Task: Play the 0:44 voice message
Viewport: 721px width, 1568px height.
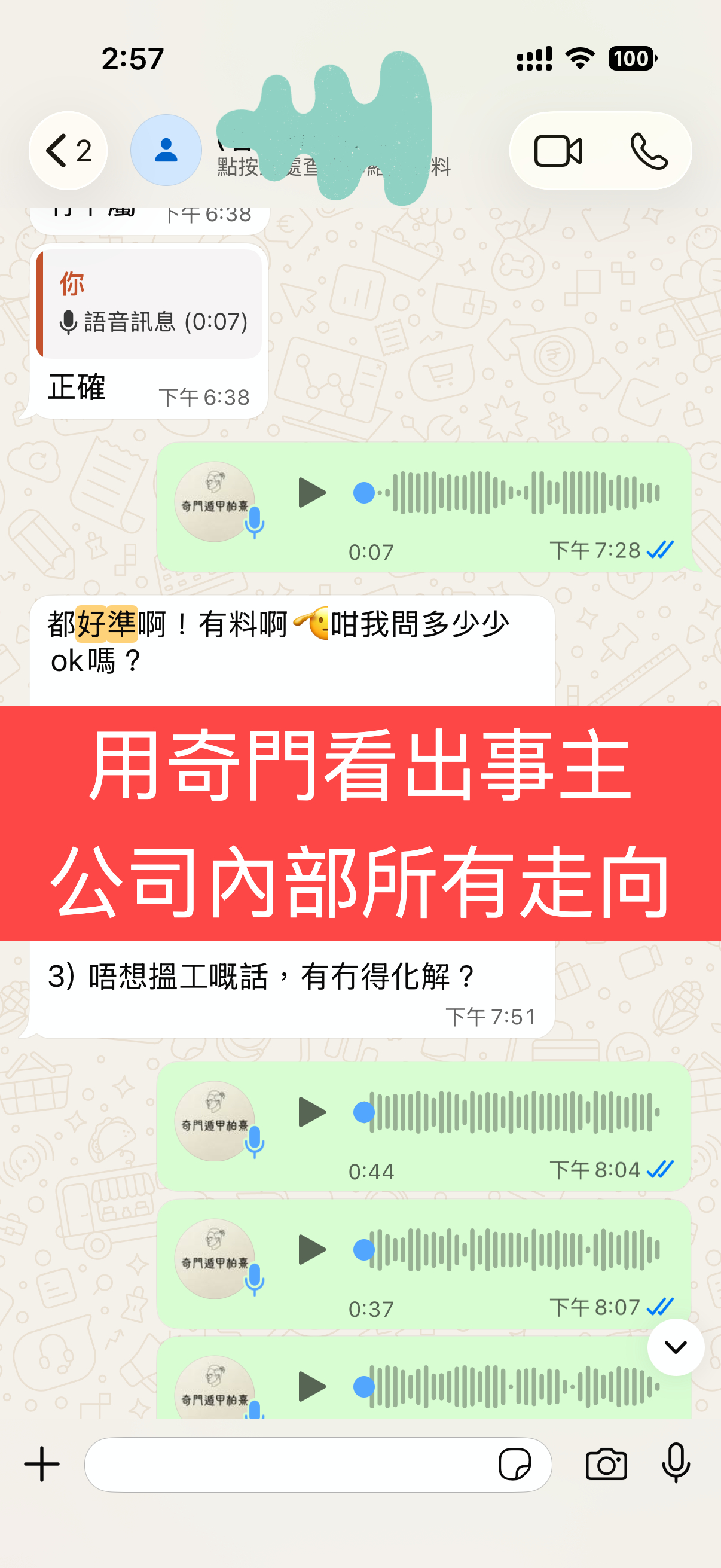Action: coord(312,1113)
